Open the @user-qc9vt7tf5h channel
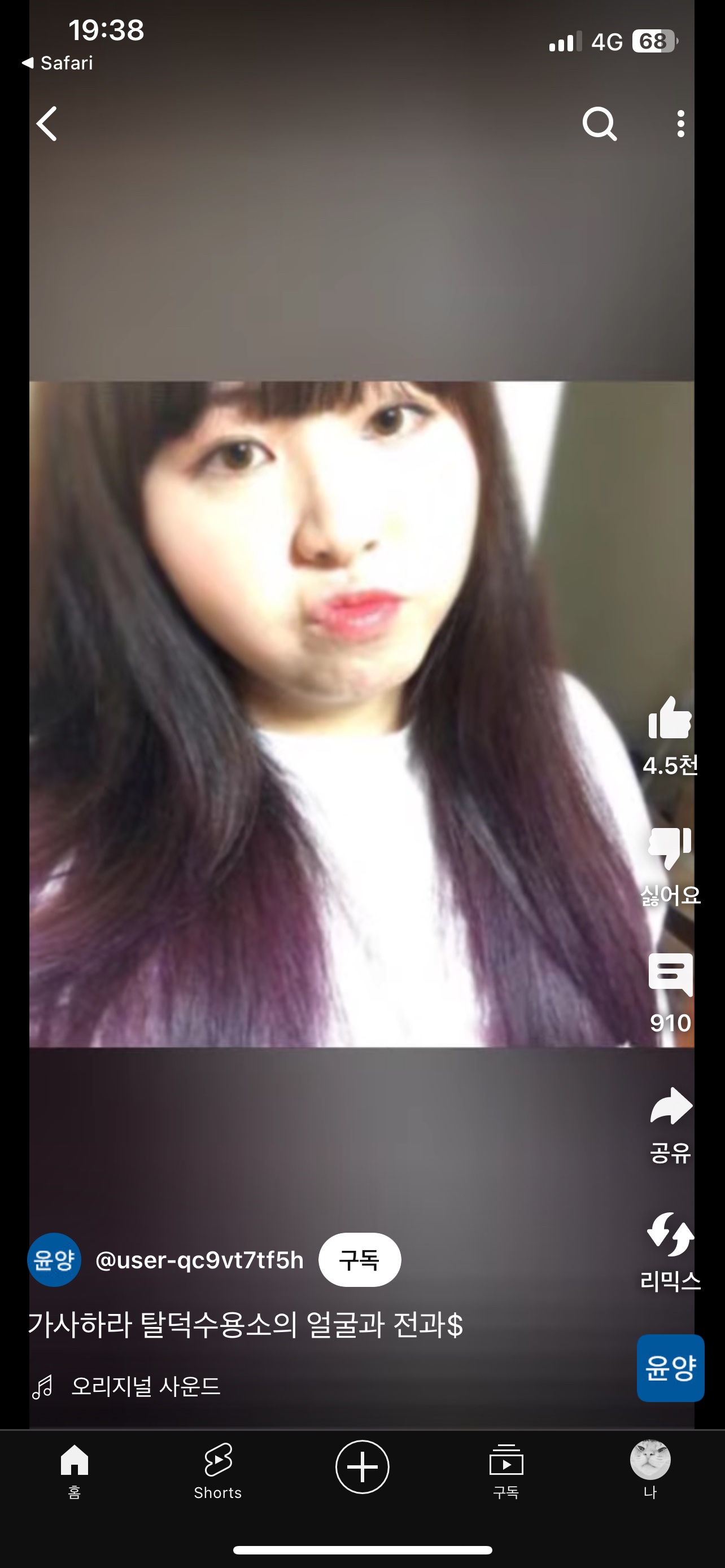The height and width of the screenshot is (1568, 725). click(199, 1260)
